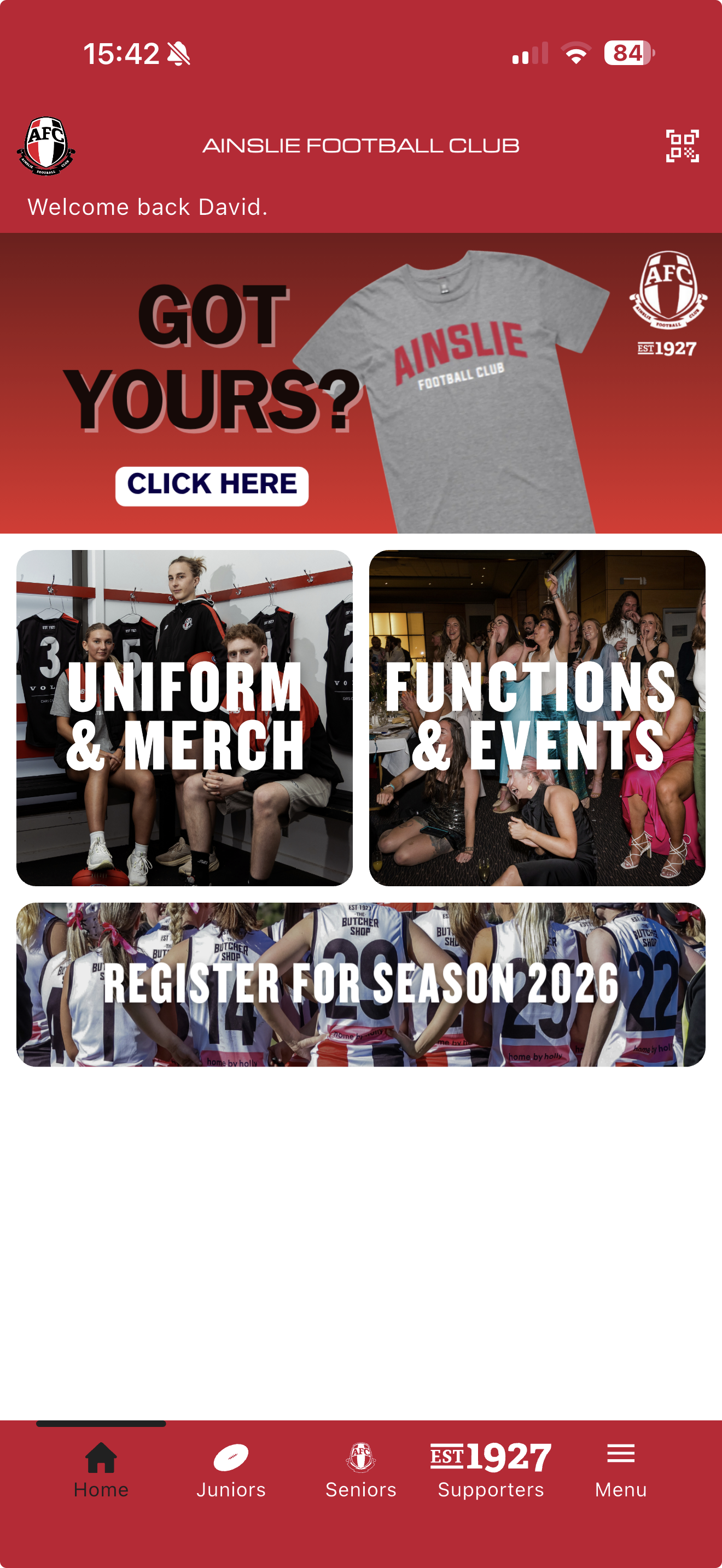
Task: Open the Uniform & Merch tile
Action: tap(184, 718)
